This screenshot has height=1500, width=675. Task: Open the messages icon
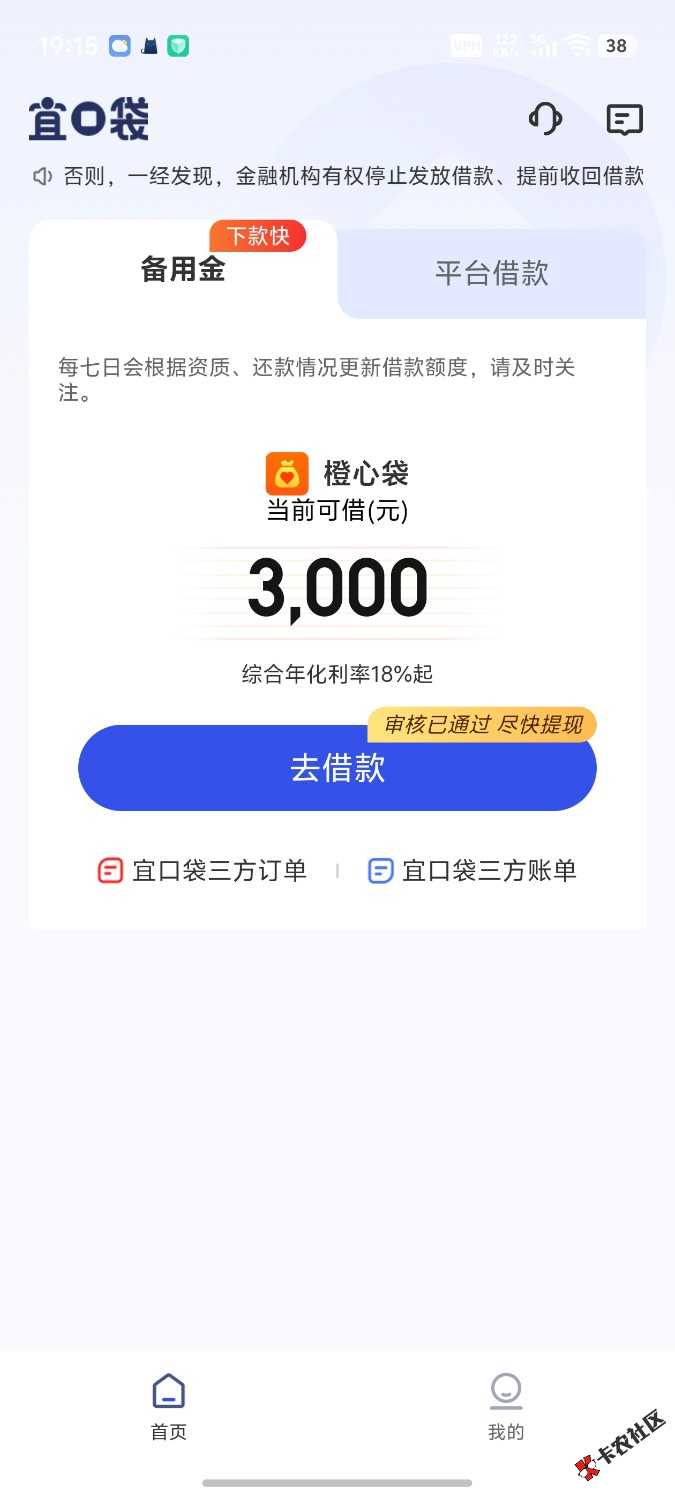(625, 120)
